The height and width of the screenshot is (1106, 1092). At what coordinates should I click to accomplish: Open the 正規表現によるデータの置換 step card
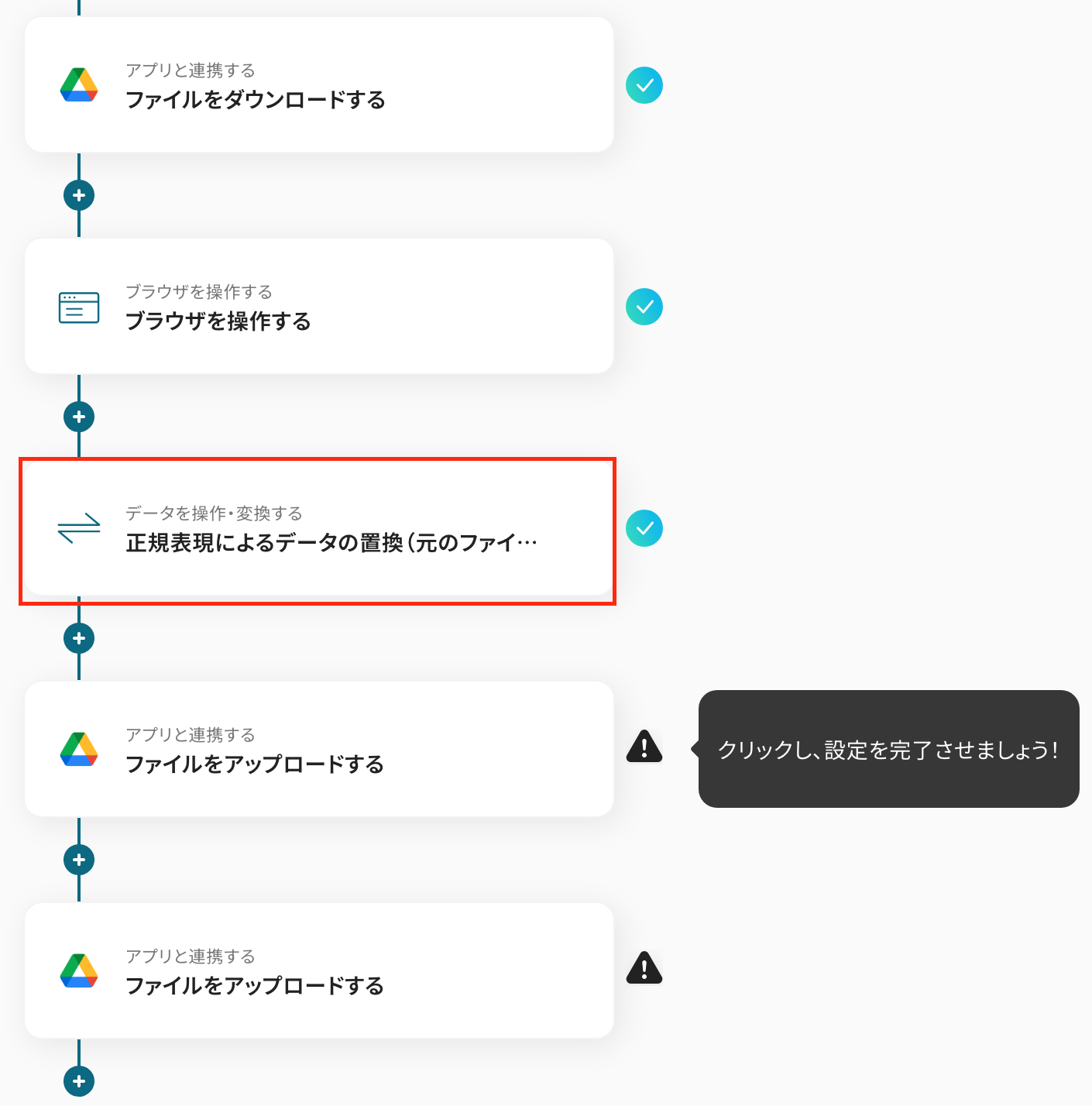(x=318, y=529)
